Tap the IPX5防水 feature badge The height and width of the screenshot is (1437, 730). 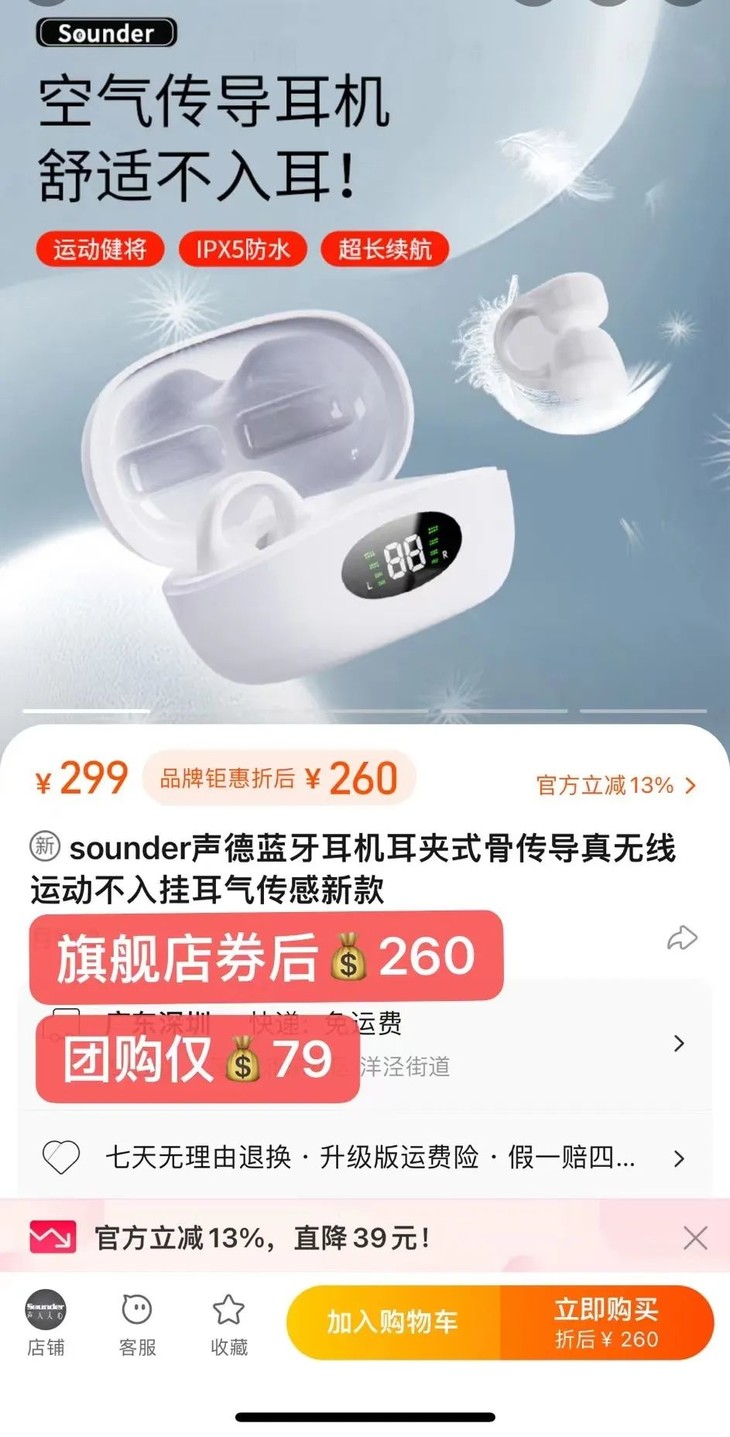[x=243, y=251]
